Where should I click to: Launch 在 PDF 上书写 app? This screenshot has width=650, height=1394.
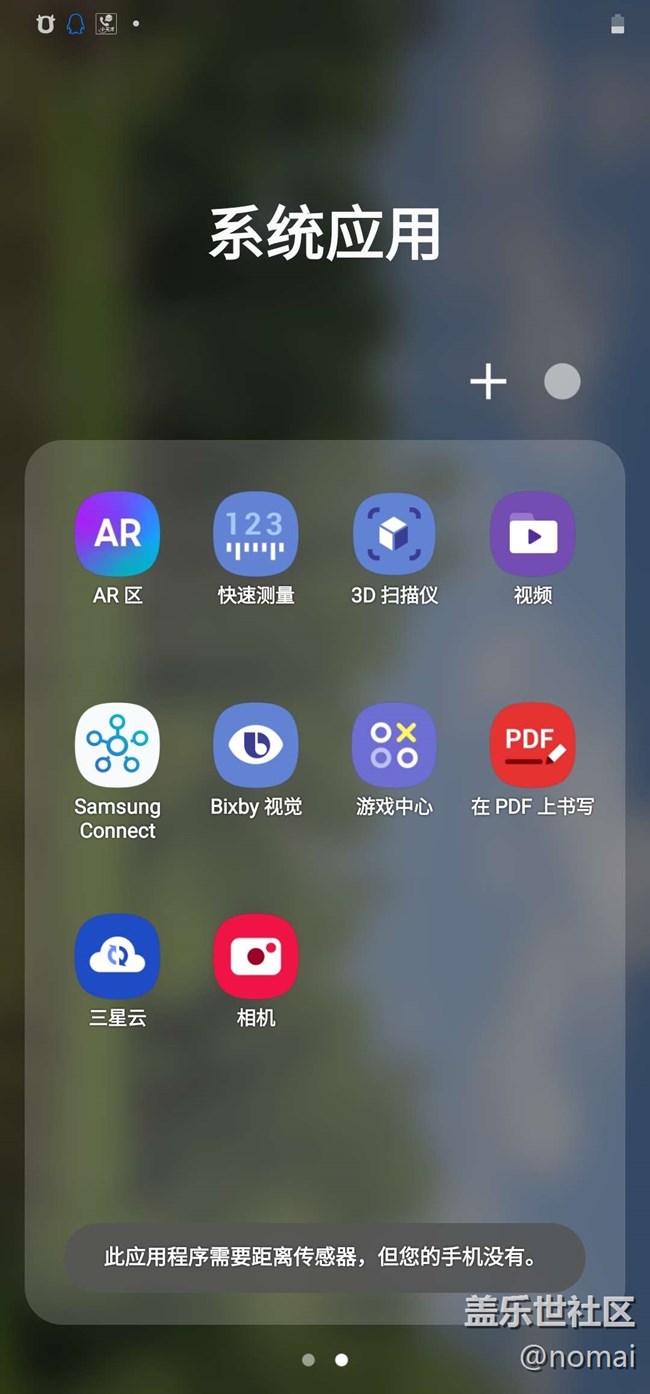[x=532, y=746]
